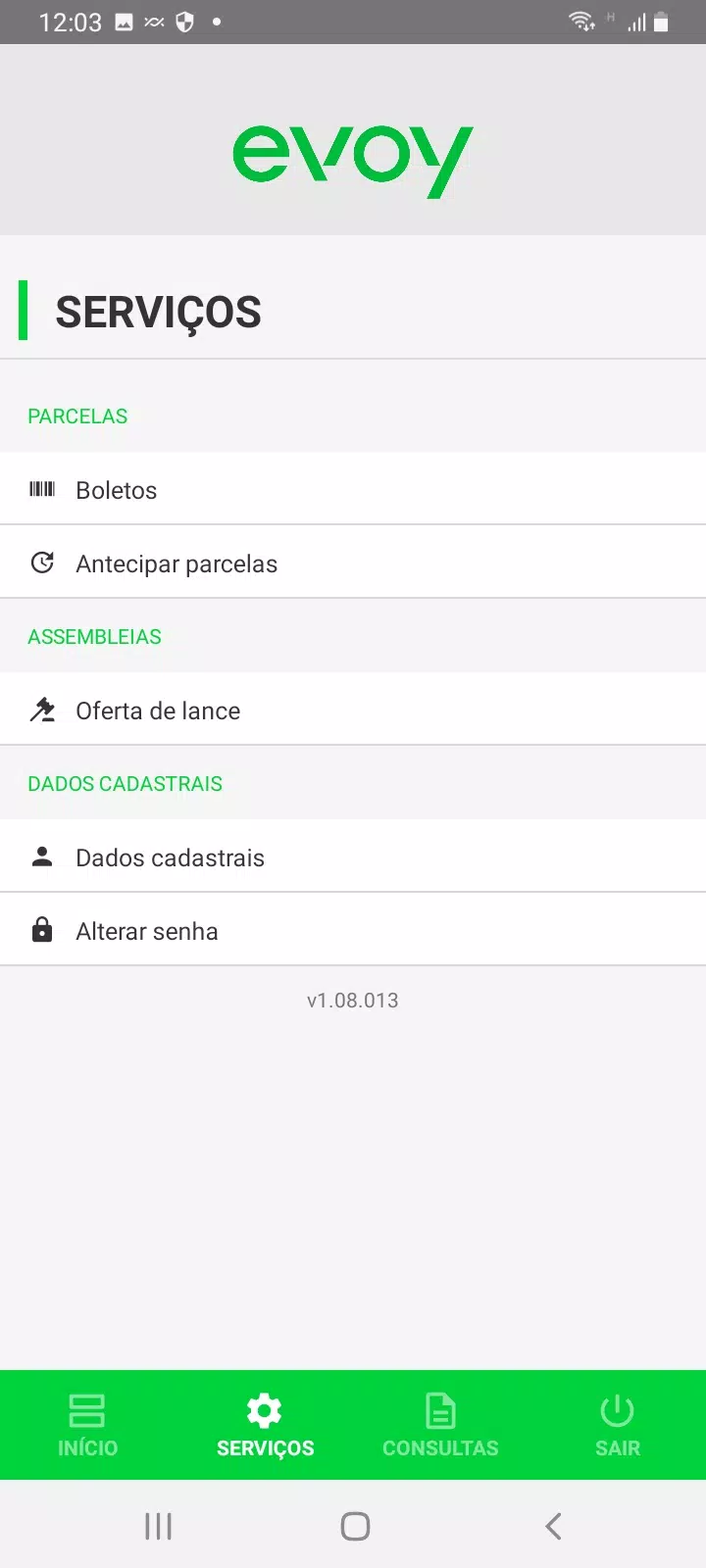
Task: Go to the Consultas tab
Action: [x=441, y=1425]
